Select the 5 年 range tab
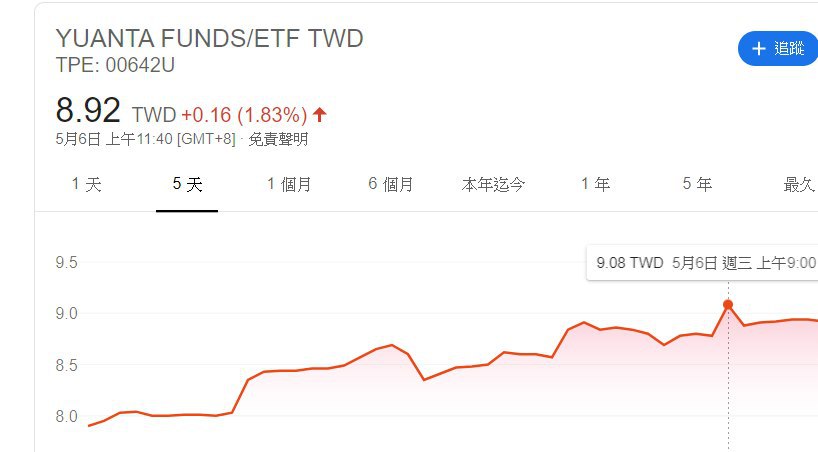The height and width of the screenshot is (452, 818). pyautogui.click(x=697, y=185)
